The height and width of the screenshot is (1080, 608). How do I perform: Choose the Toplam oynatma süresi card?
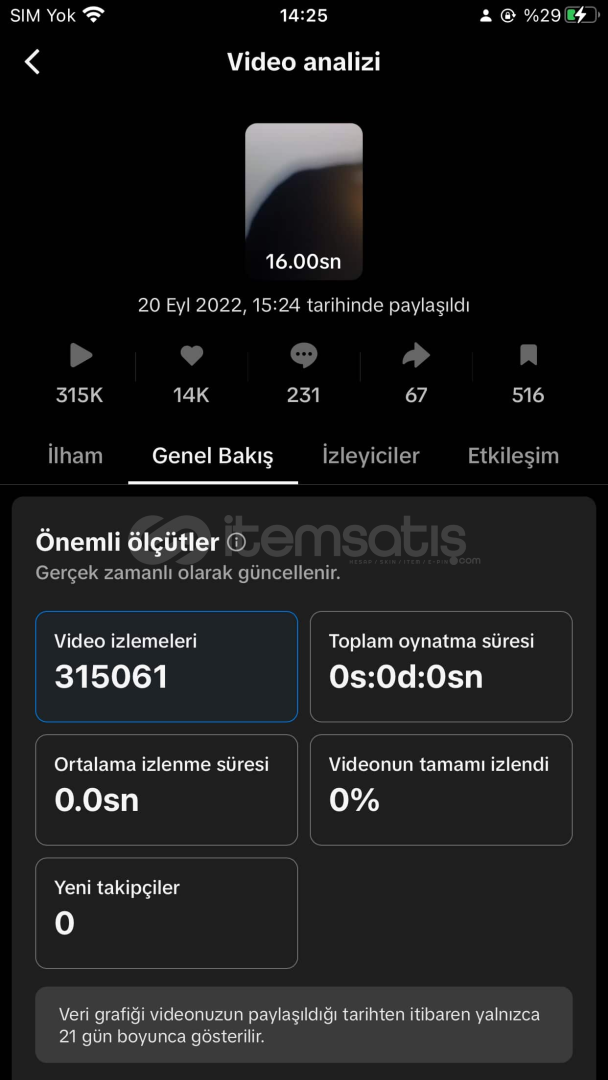pyautogui.click(x=441, y=666)
